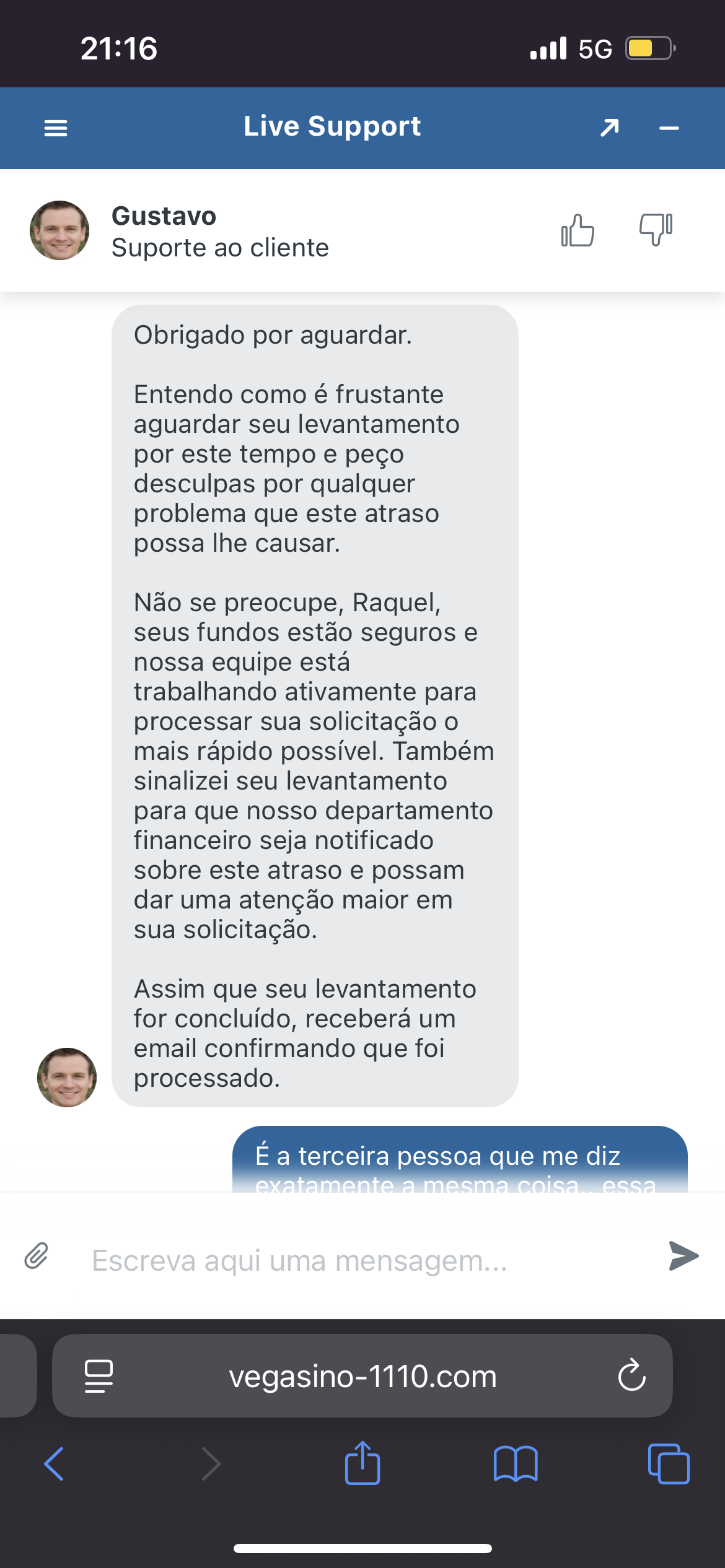Reload the page
725x1568 pixels.
[631, 1376]
